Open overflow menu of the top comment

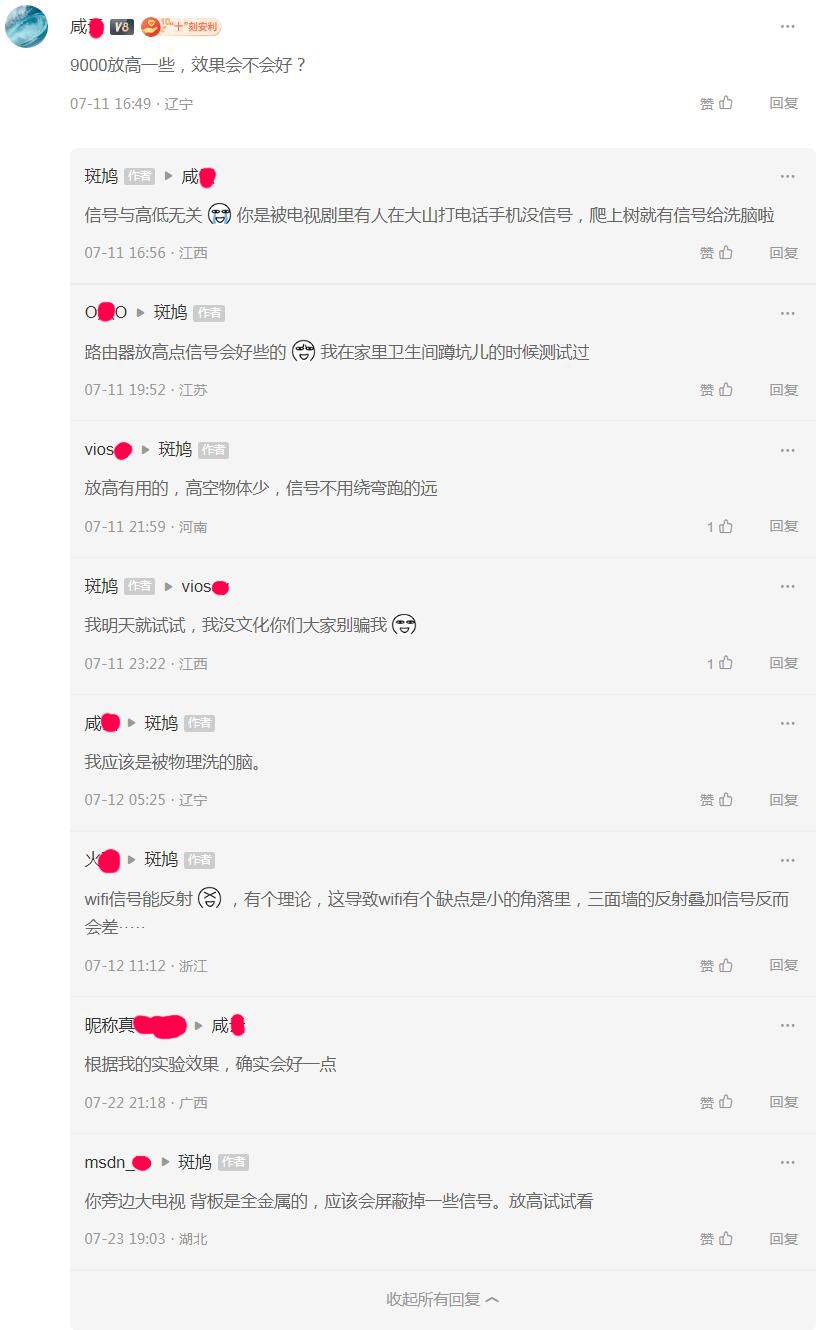[x=788, y=27]
